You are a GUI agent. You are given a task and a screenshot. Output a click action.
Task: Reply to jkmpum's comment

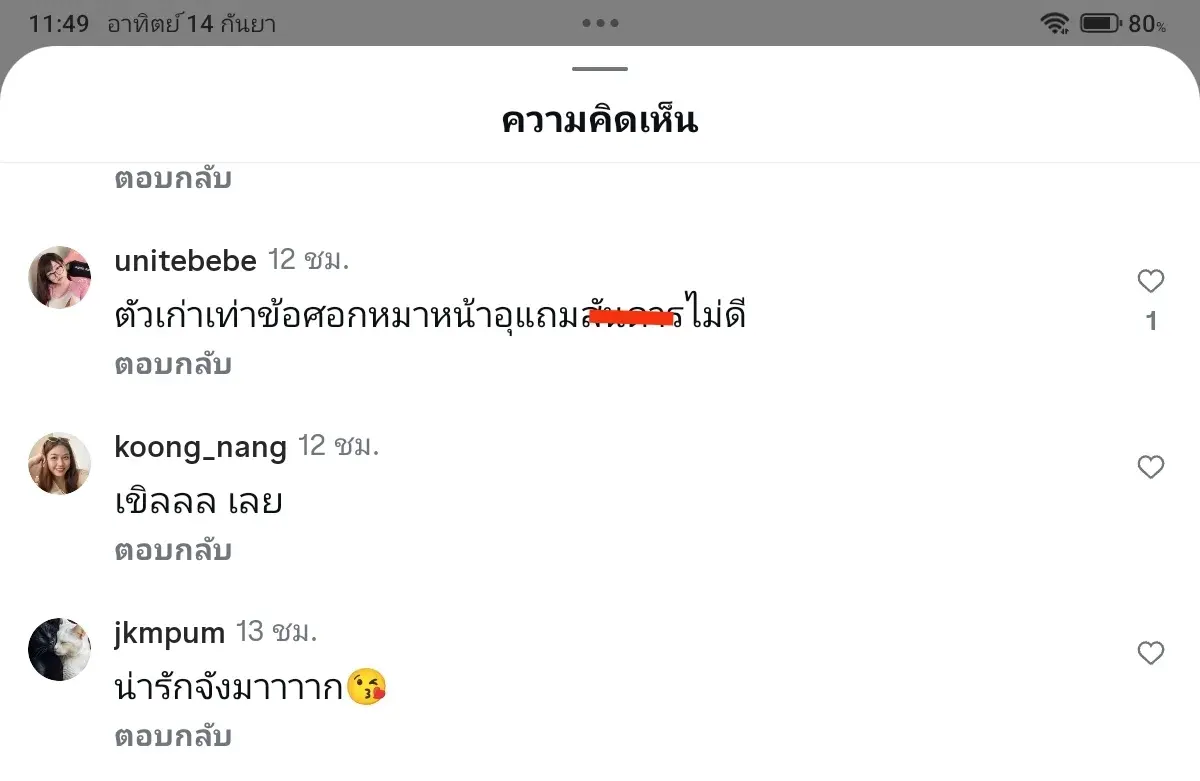(173, 737)
